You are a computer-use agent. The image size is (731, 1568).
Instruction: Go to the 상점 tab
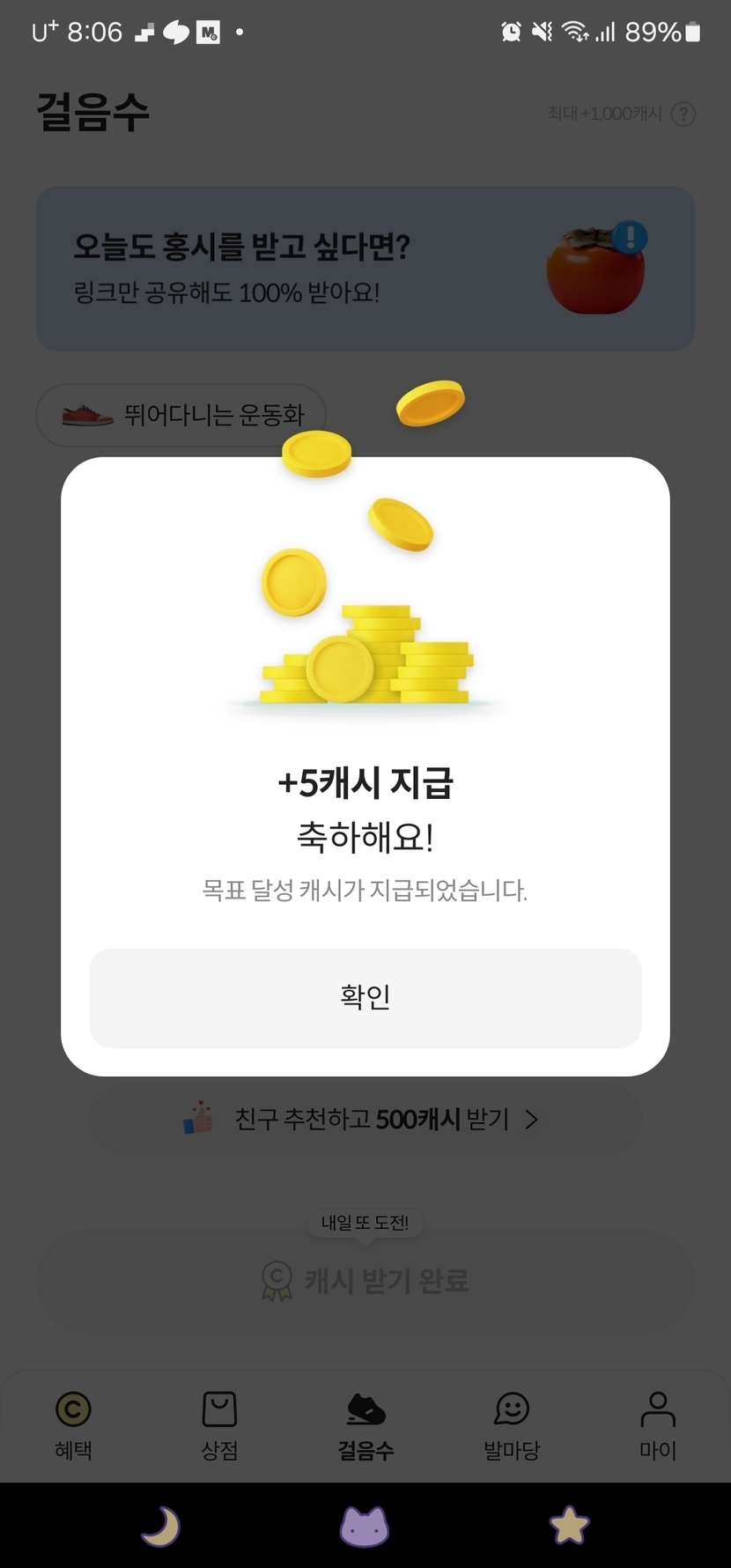(x=219, y=1424)
